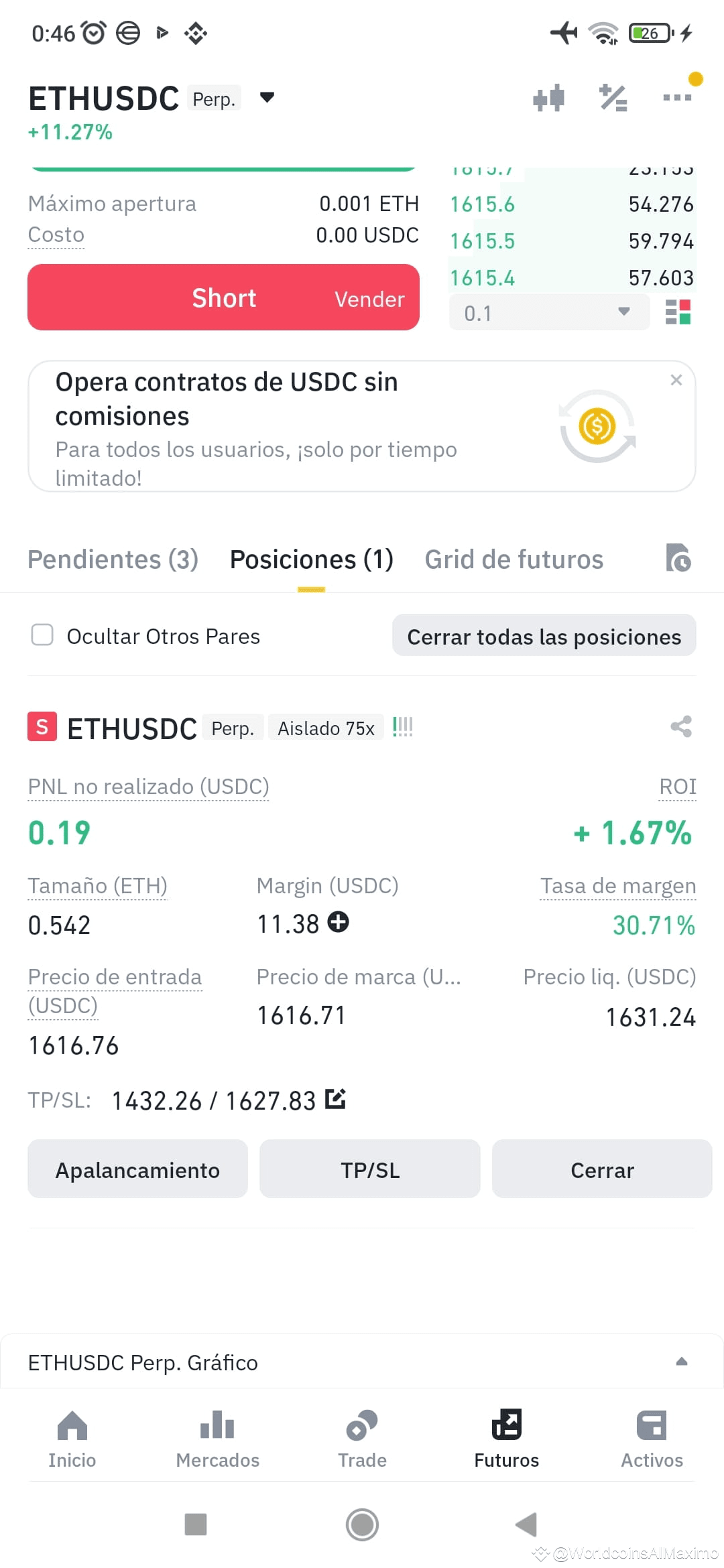Open the 0.1 order book precision dropdown

coord(549,312)
